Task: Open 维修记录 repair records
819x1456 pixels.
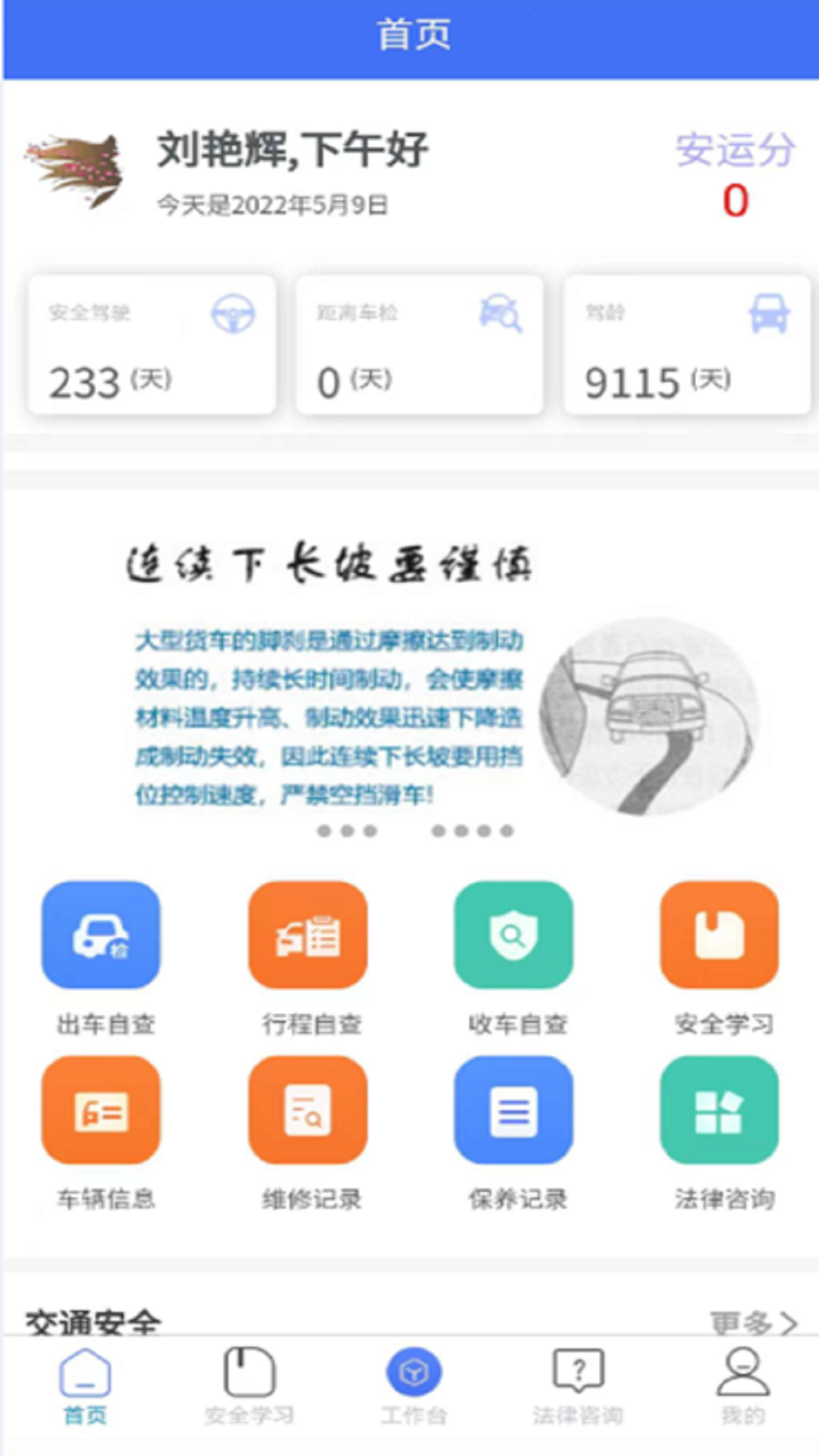Action: (x=308, y=1109)
